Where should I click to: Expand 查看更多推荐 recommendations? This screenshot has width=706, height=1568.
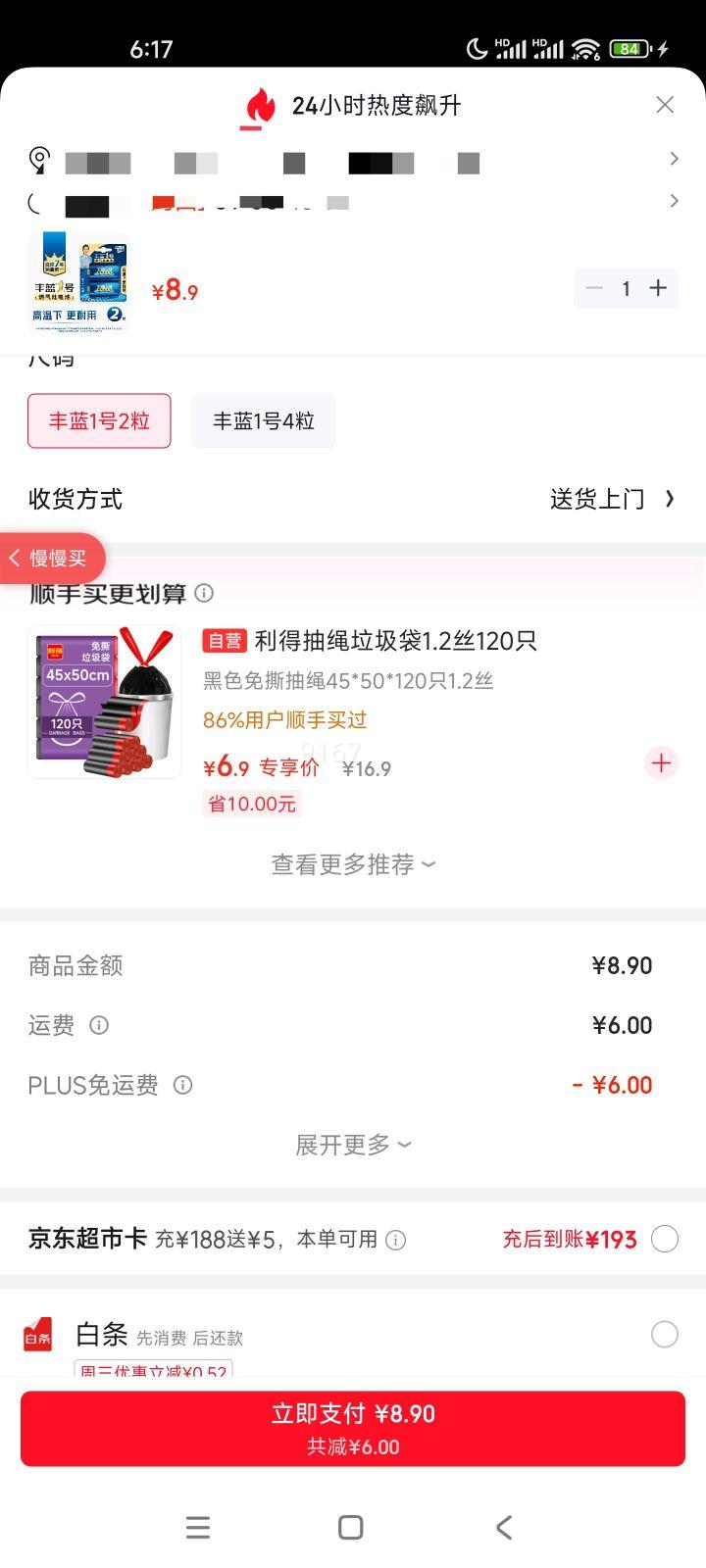click(353, 863)
